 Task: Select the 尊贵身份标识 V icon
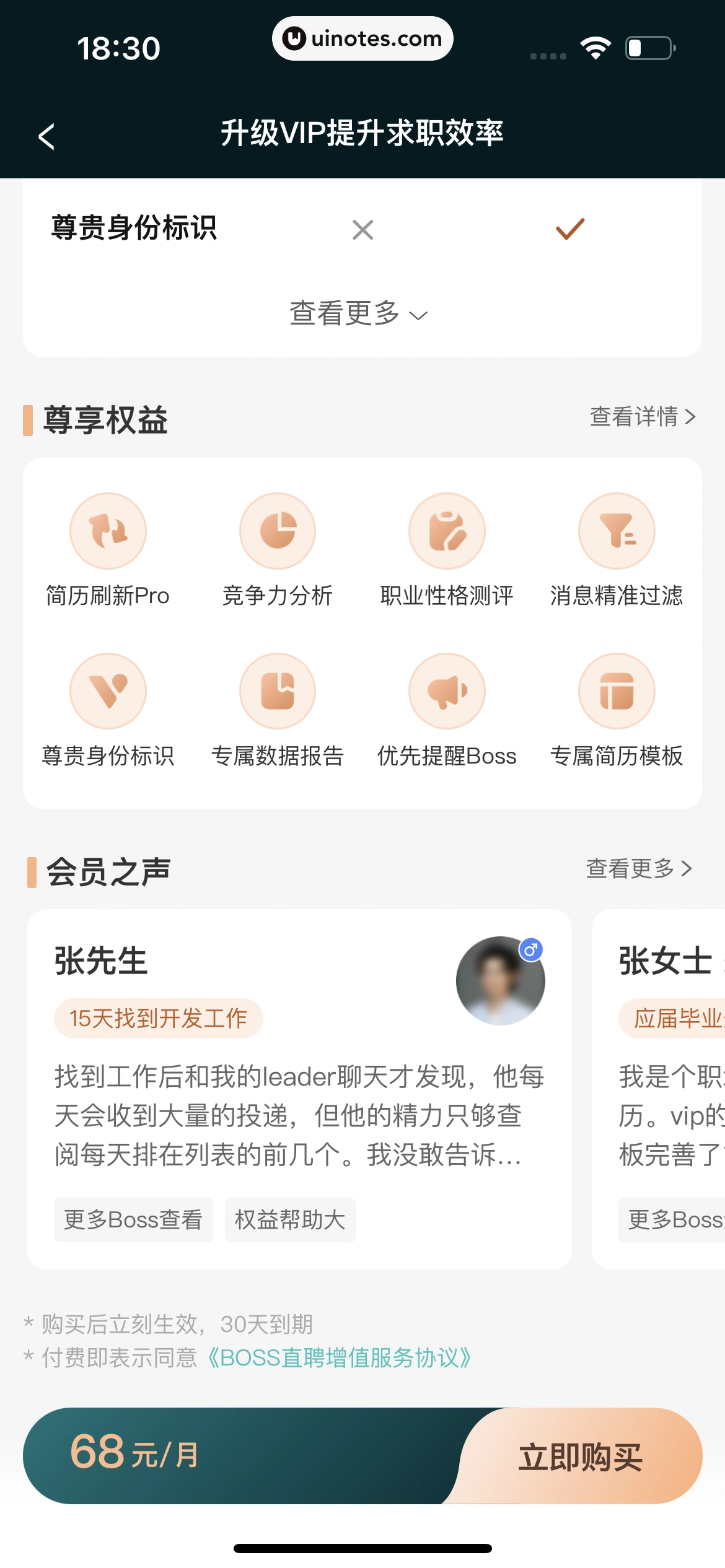pyautogui.click(x=108, y=690)
